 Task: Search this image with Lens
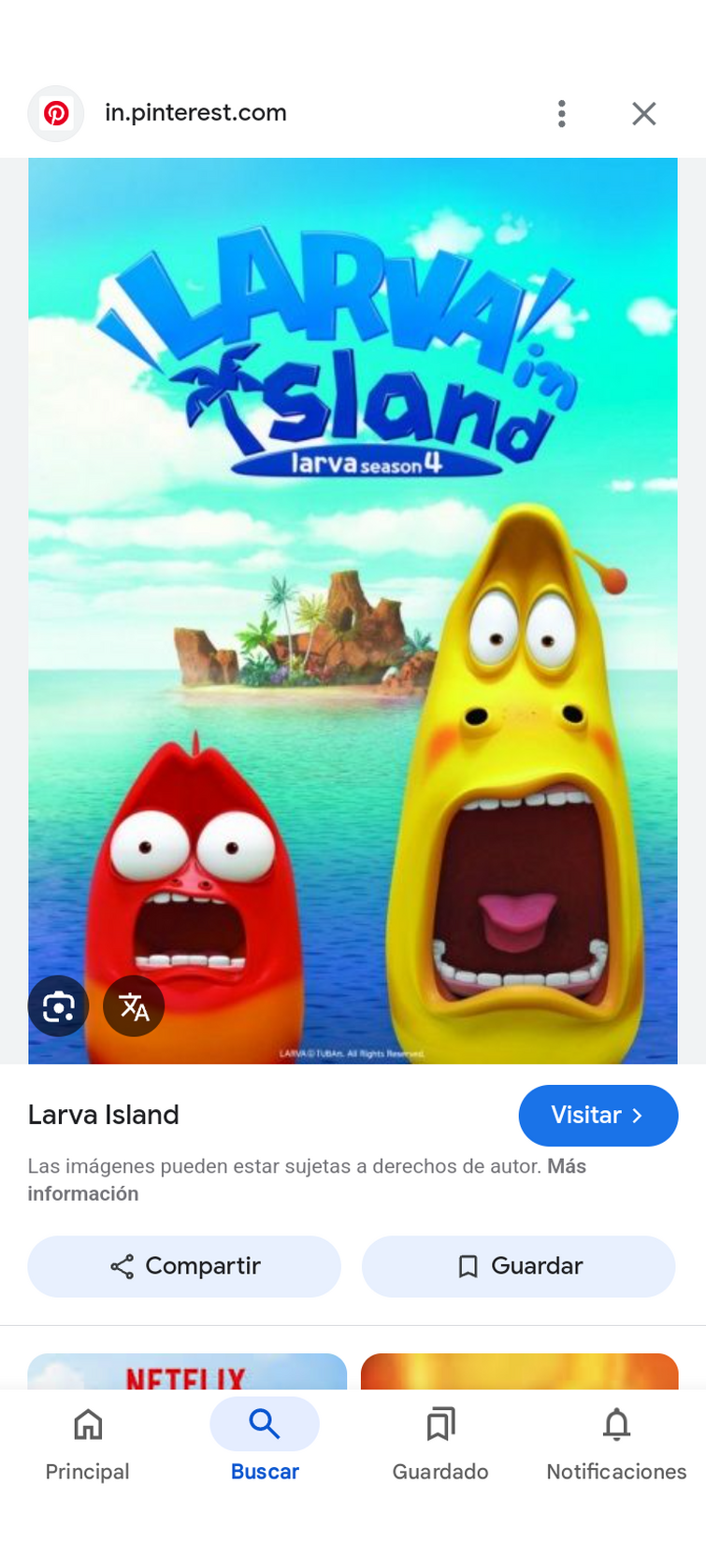58,1006
